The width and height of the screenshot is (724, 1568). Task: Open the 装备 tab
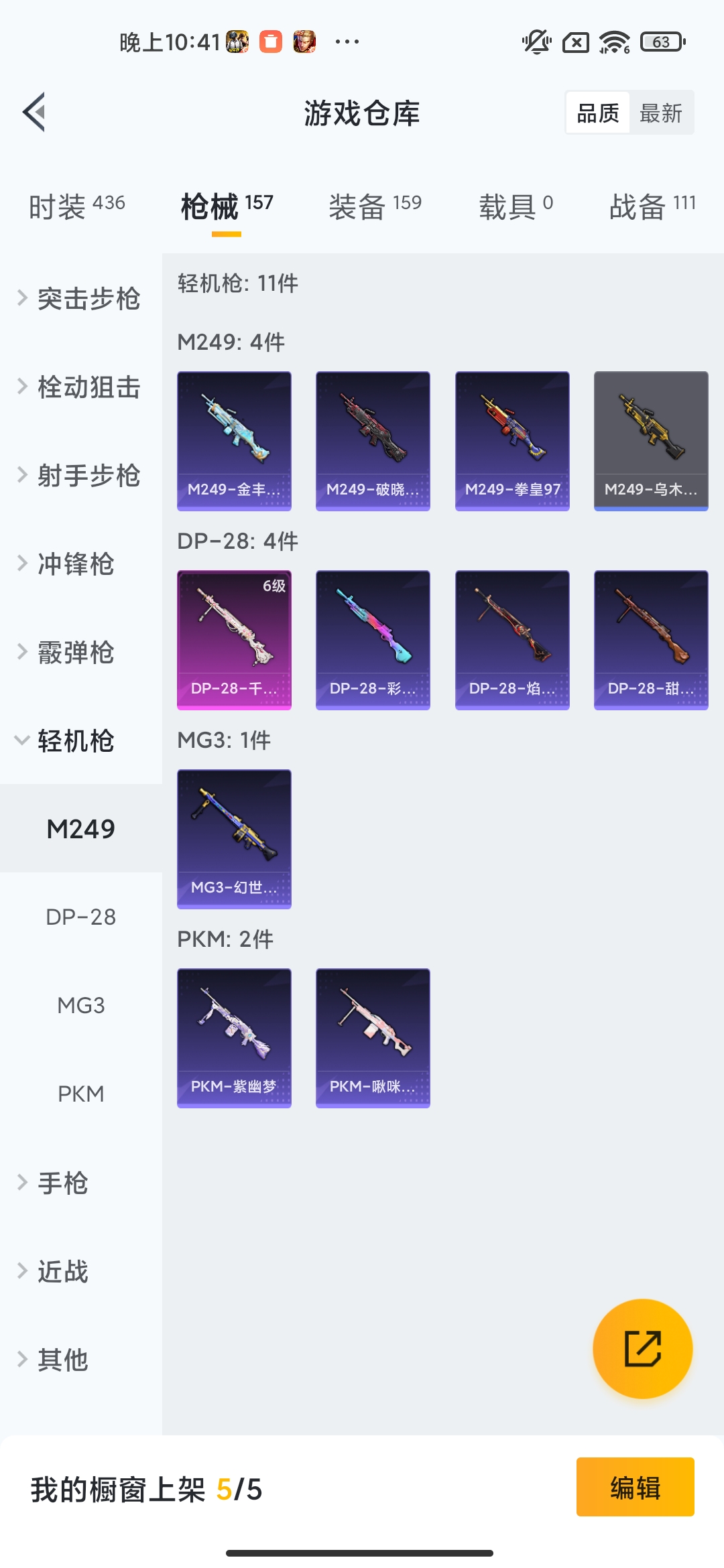coord(375,206)
